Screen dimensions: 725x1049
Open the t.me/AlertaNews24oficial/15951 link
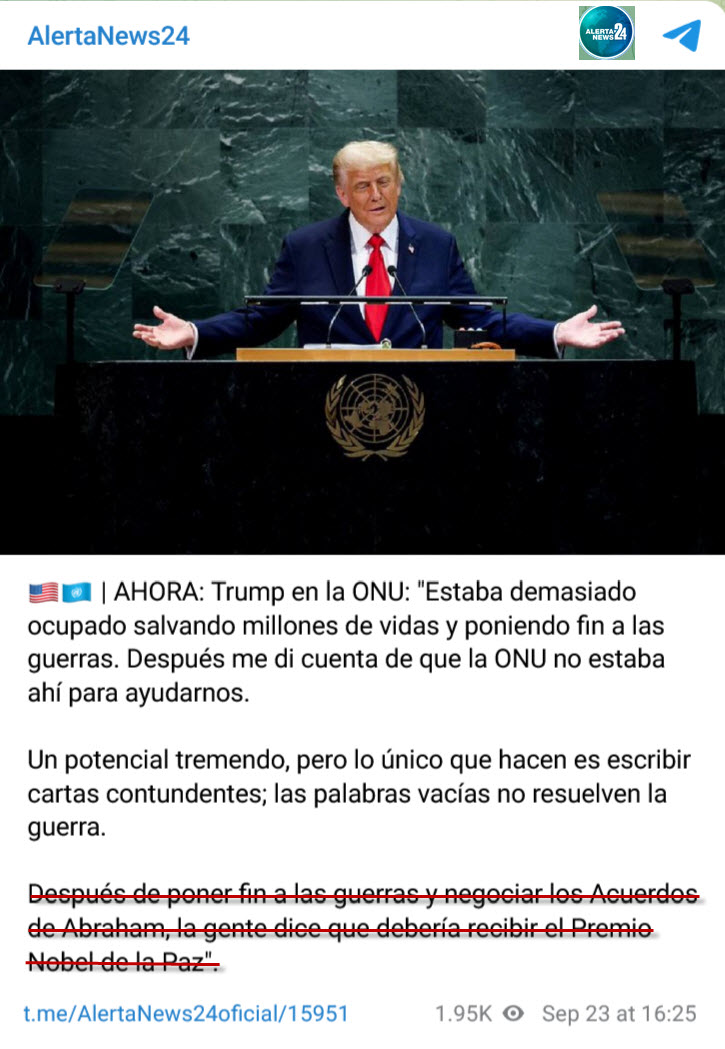[186, 1013]
